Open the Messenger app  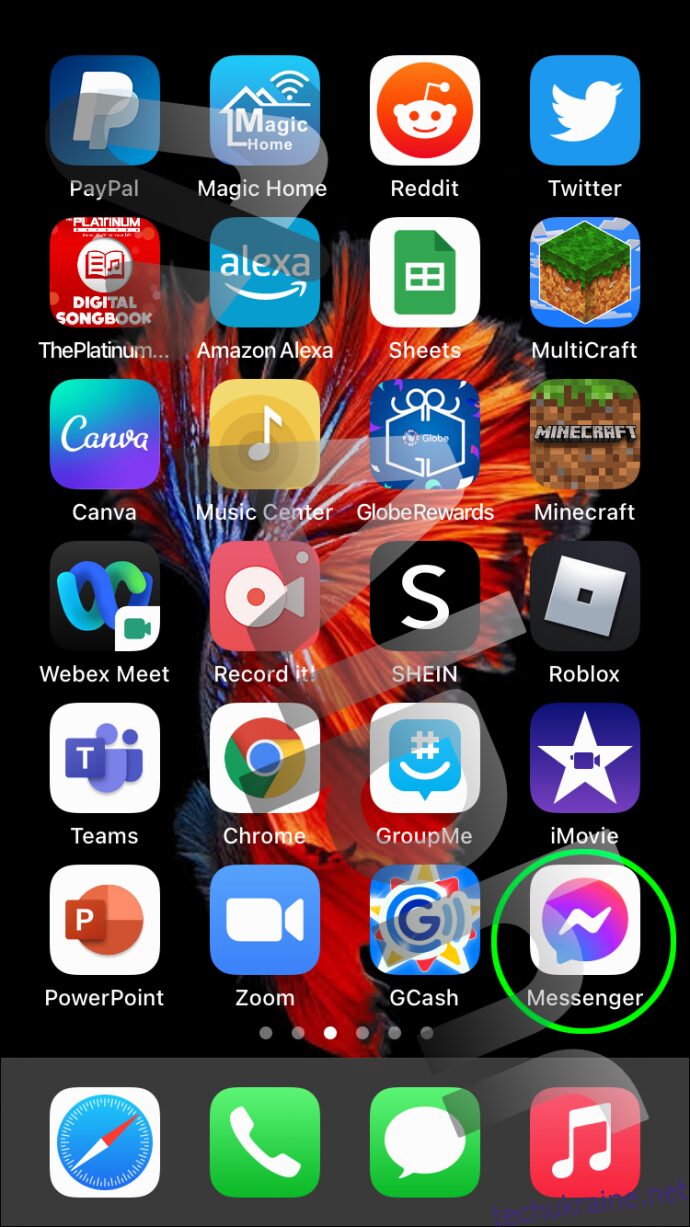pyautogui.click(x=585, y=920)
